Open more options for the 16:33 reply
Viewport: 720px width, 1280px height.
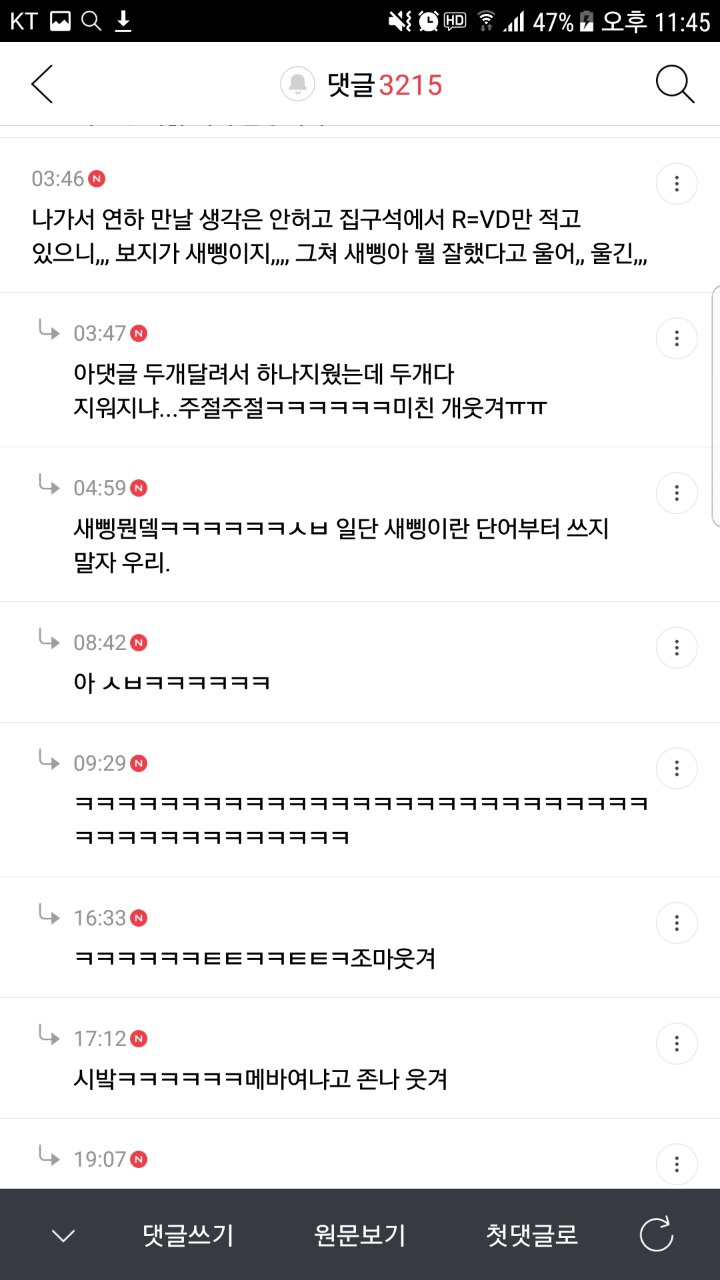point(677,922)
